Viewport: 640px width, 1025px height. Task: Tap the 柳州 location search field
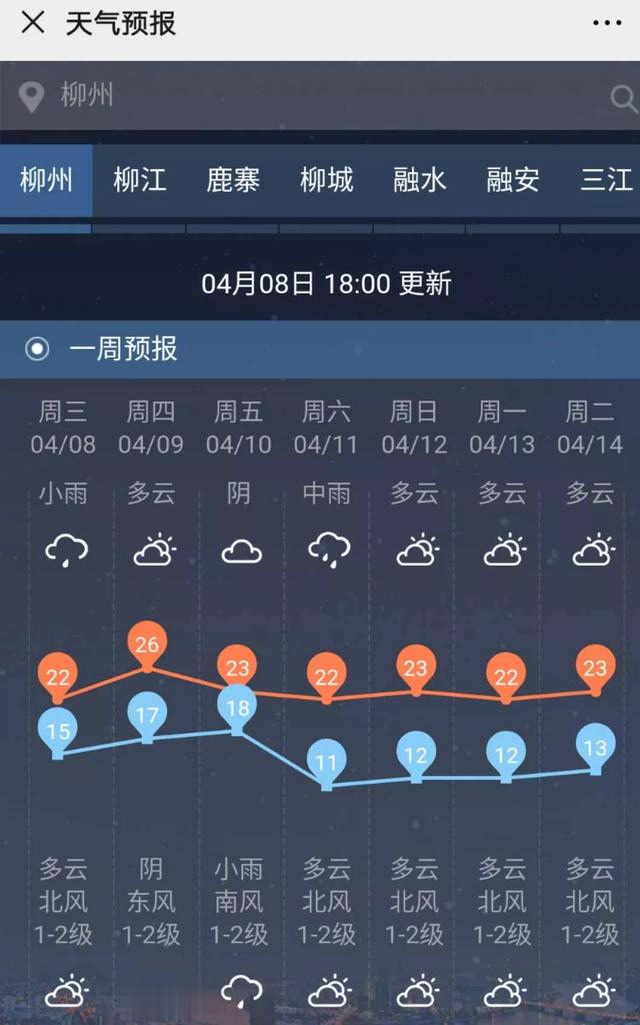tap(320, 95)
